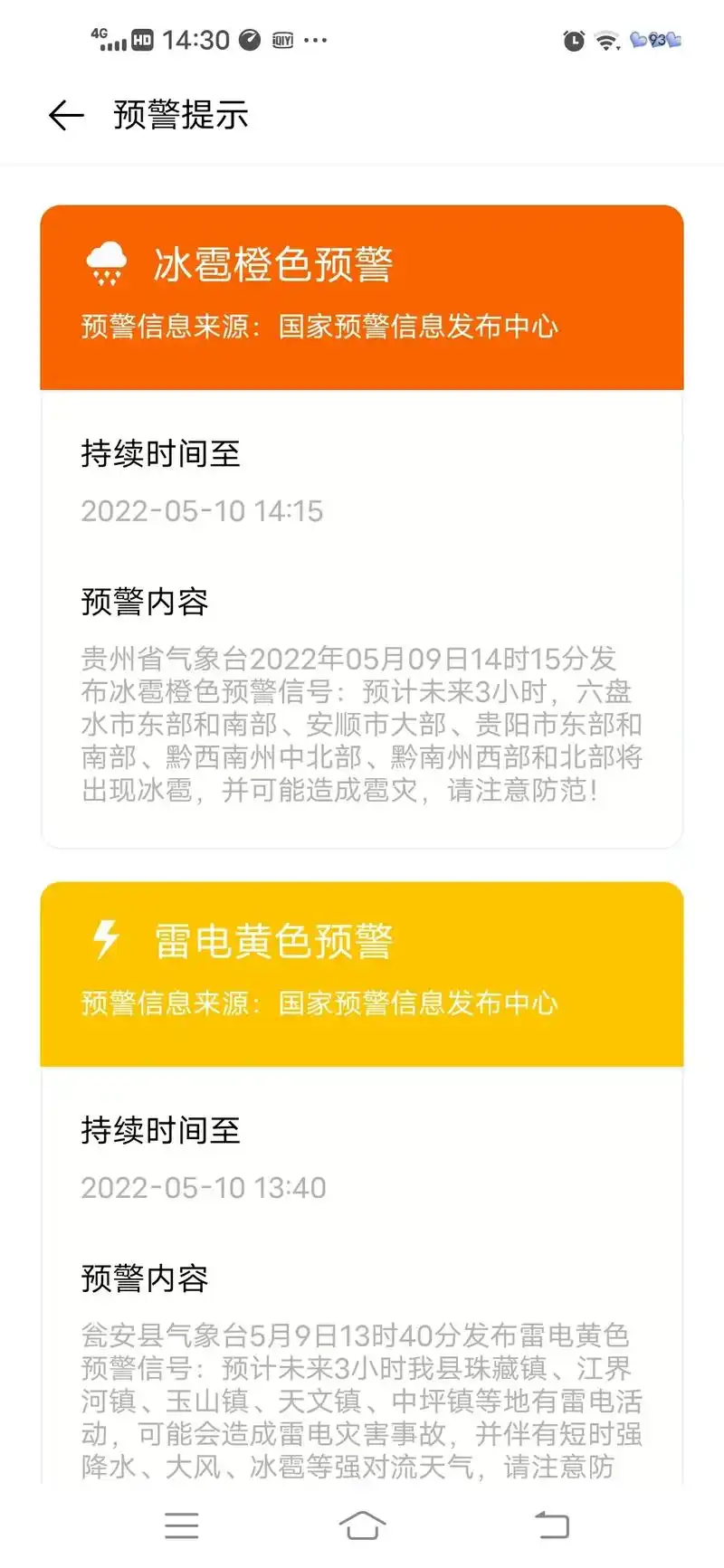This screenshot has width=724, height=1568.
Task: Tap the battery icon showing 93
Action: tap(657, 40)
